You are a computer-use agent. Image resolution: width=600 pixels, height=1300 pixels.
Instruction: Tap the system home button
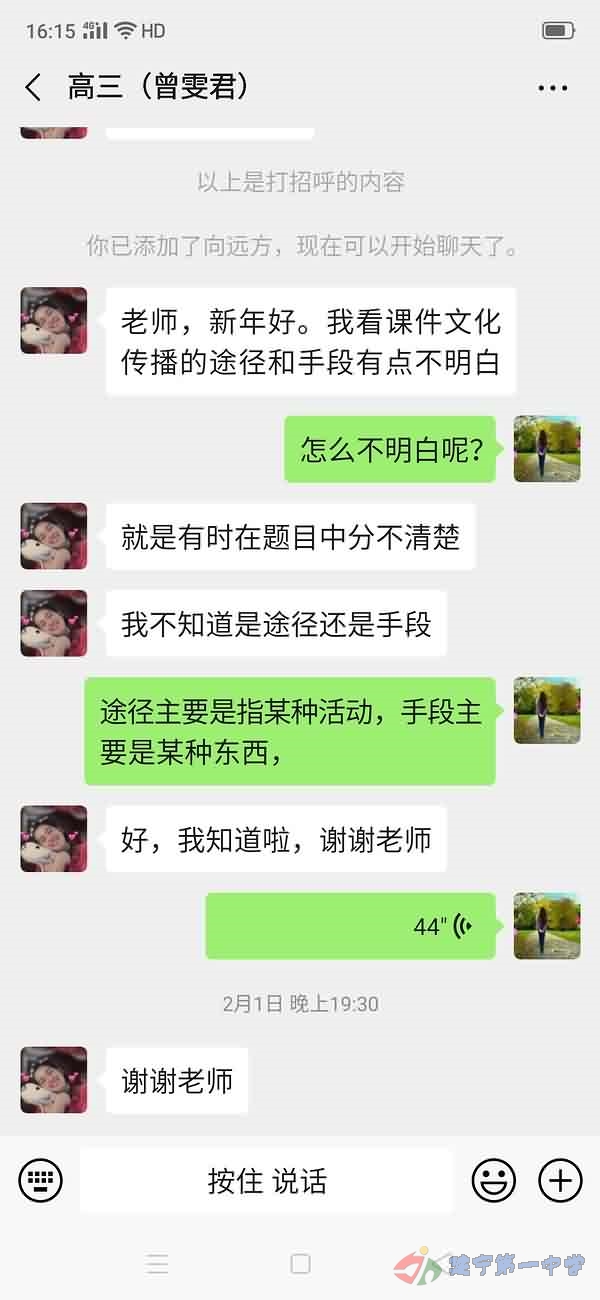pos(300,1263)
